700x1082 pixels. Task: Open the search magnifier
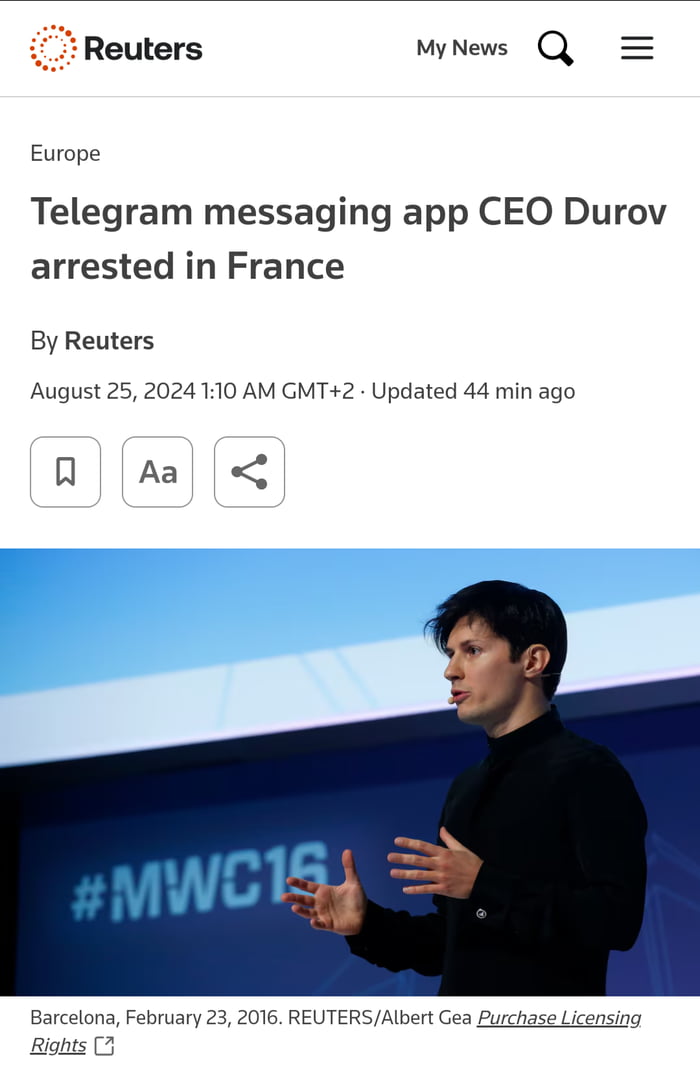point(555,48)
